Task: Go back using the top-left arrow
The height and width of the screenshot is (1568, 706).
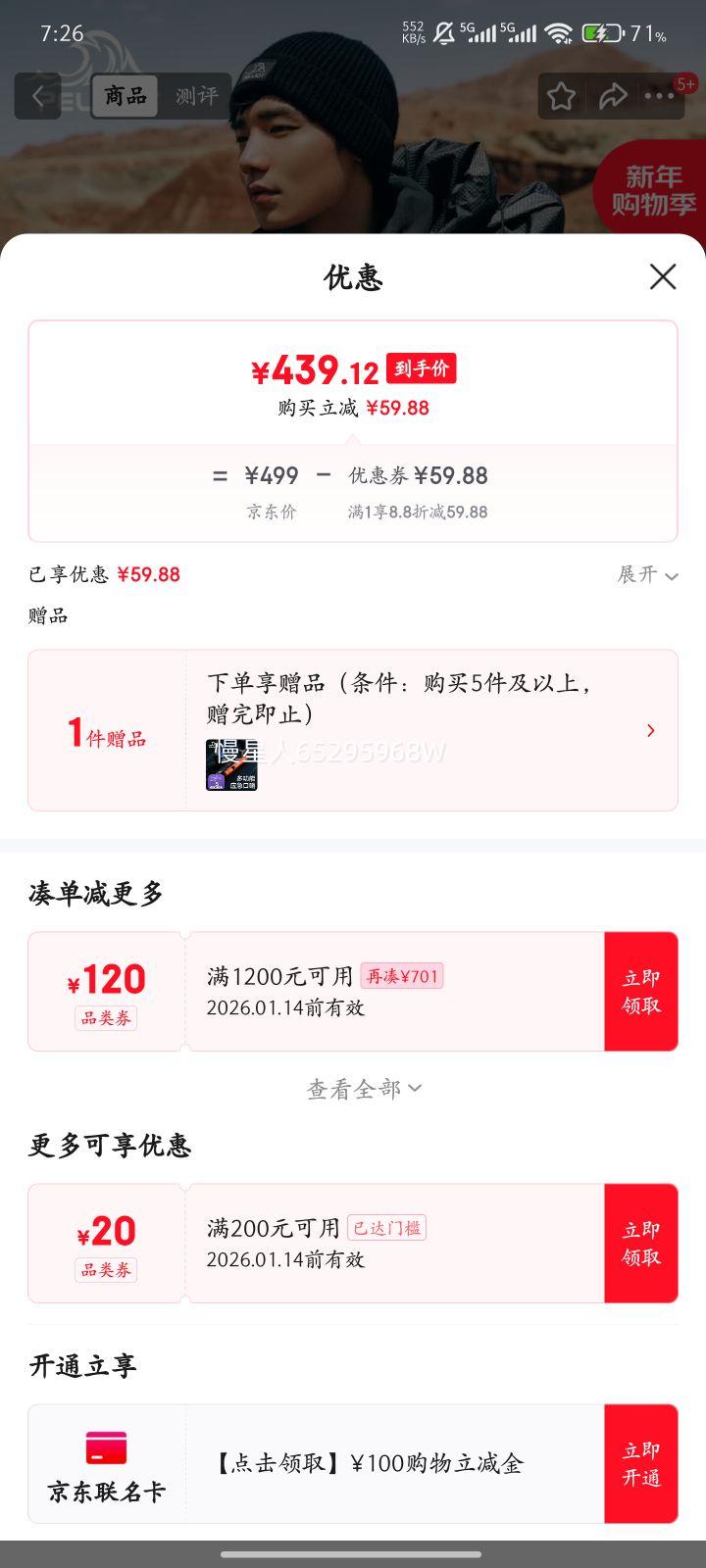Action: 38,96
